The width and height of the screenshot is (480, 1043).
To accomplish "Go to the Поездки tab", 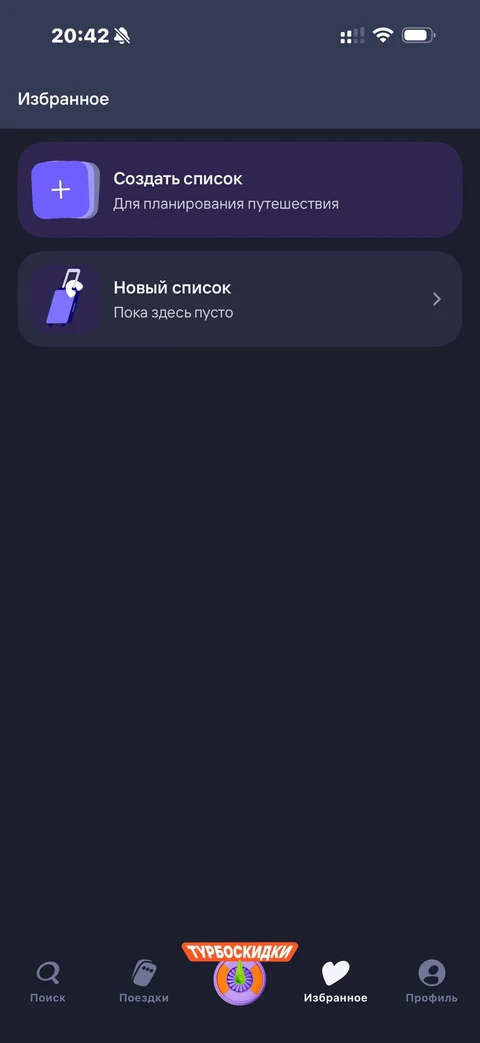I will coord(144,982).
